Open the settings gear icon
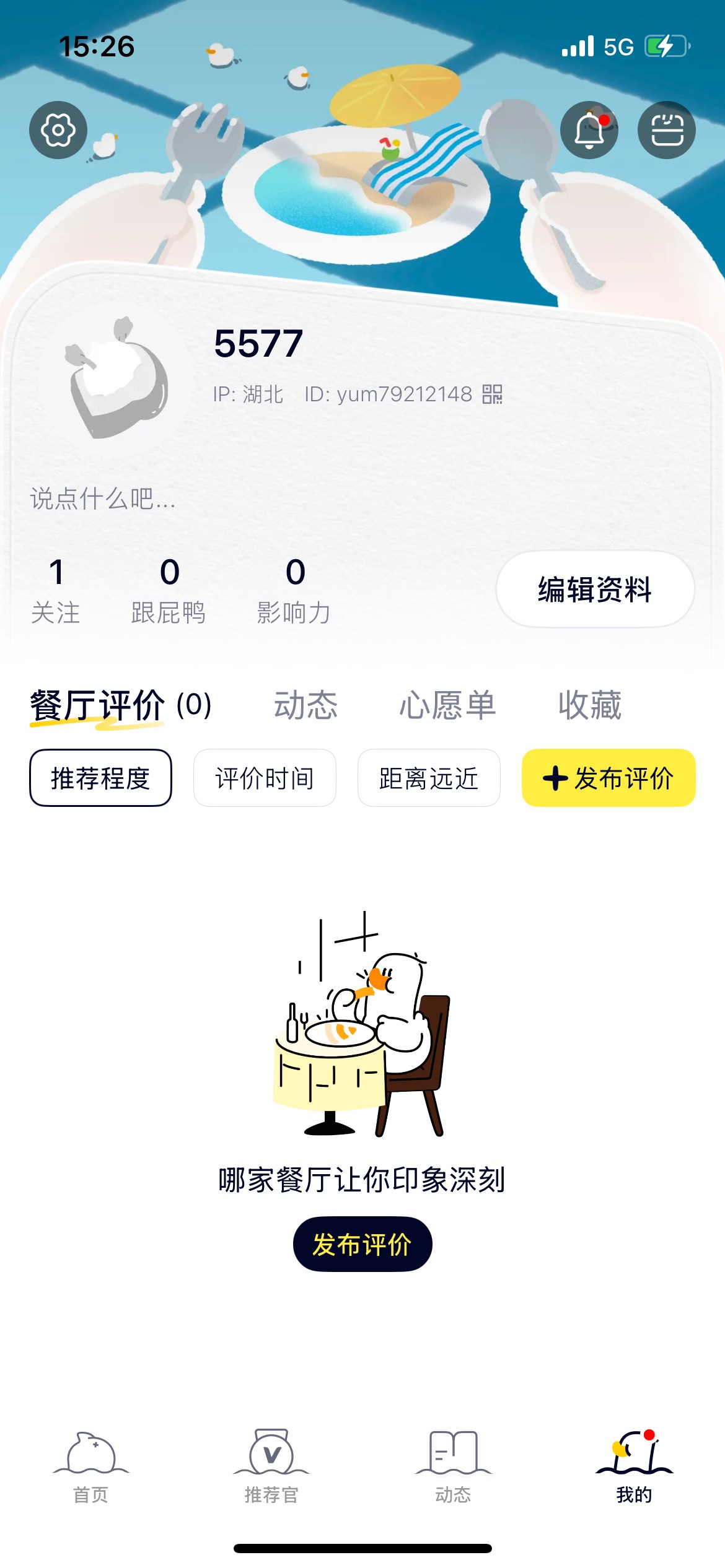The height and width of the screenshot is (1568, 725). (x=58, y=131)
